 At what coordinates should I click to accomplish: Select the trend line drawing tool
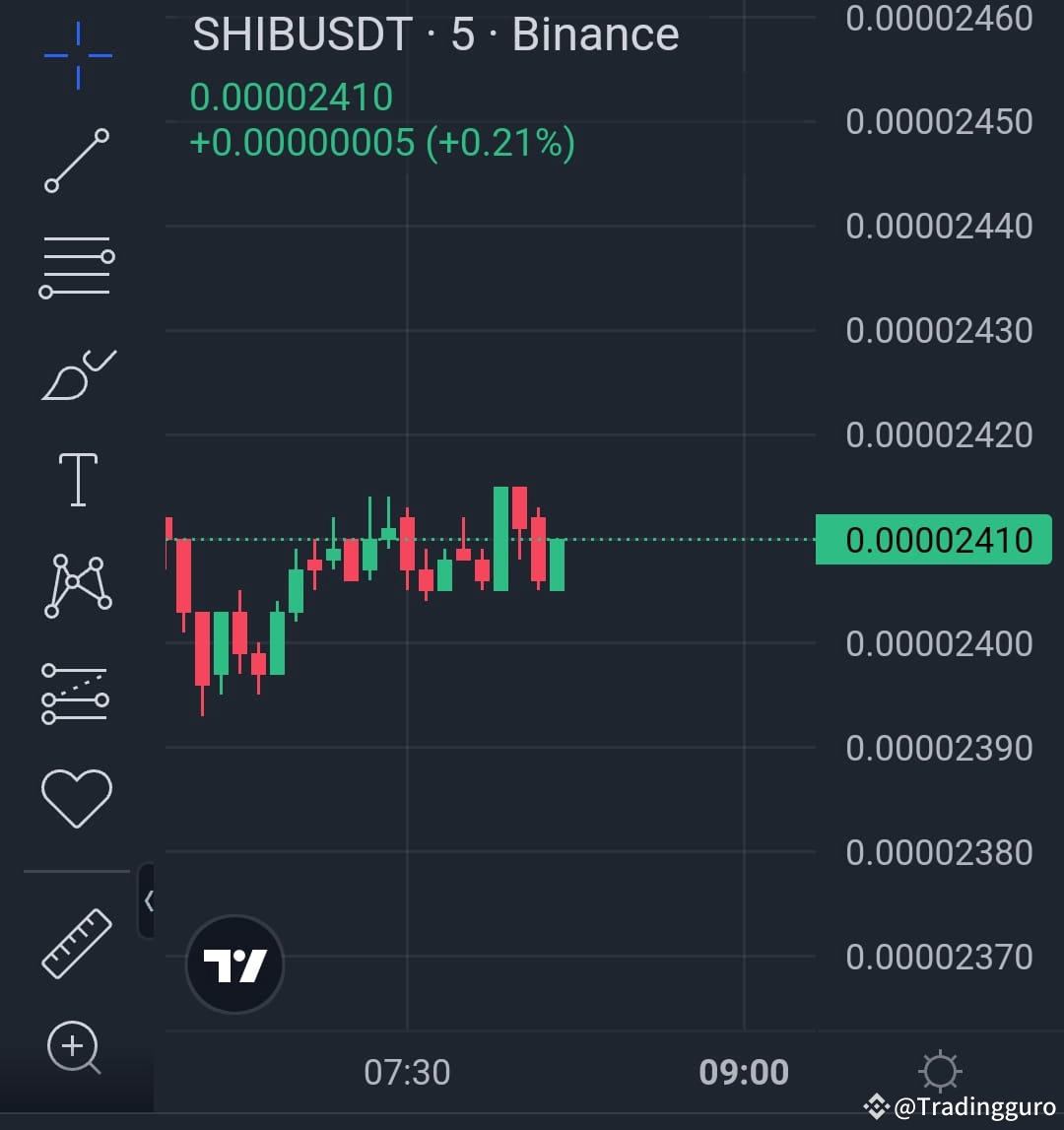click(x=76, y=161)
